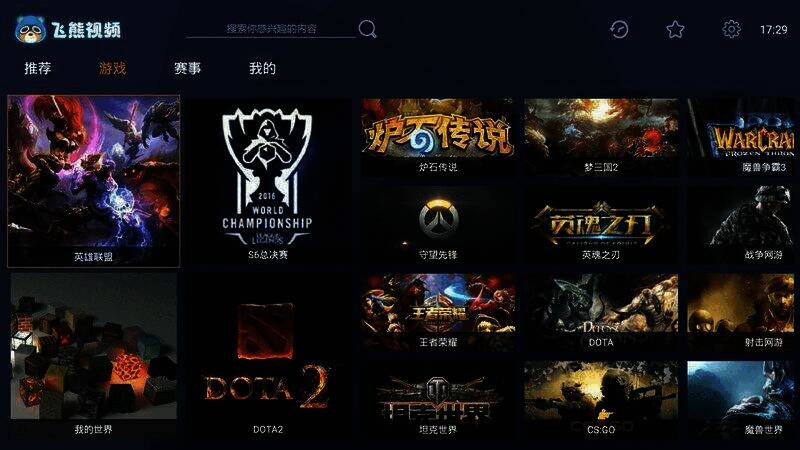The image size is (800, 450).
Task: Open watch history icon
Action: pyautogui.click(x=620, y=29)
